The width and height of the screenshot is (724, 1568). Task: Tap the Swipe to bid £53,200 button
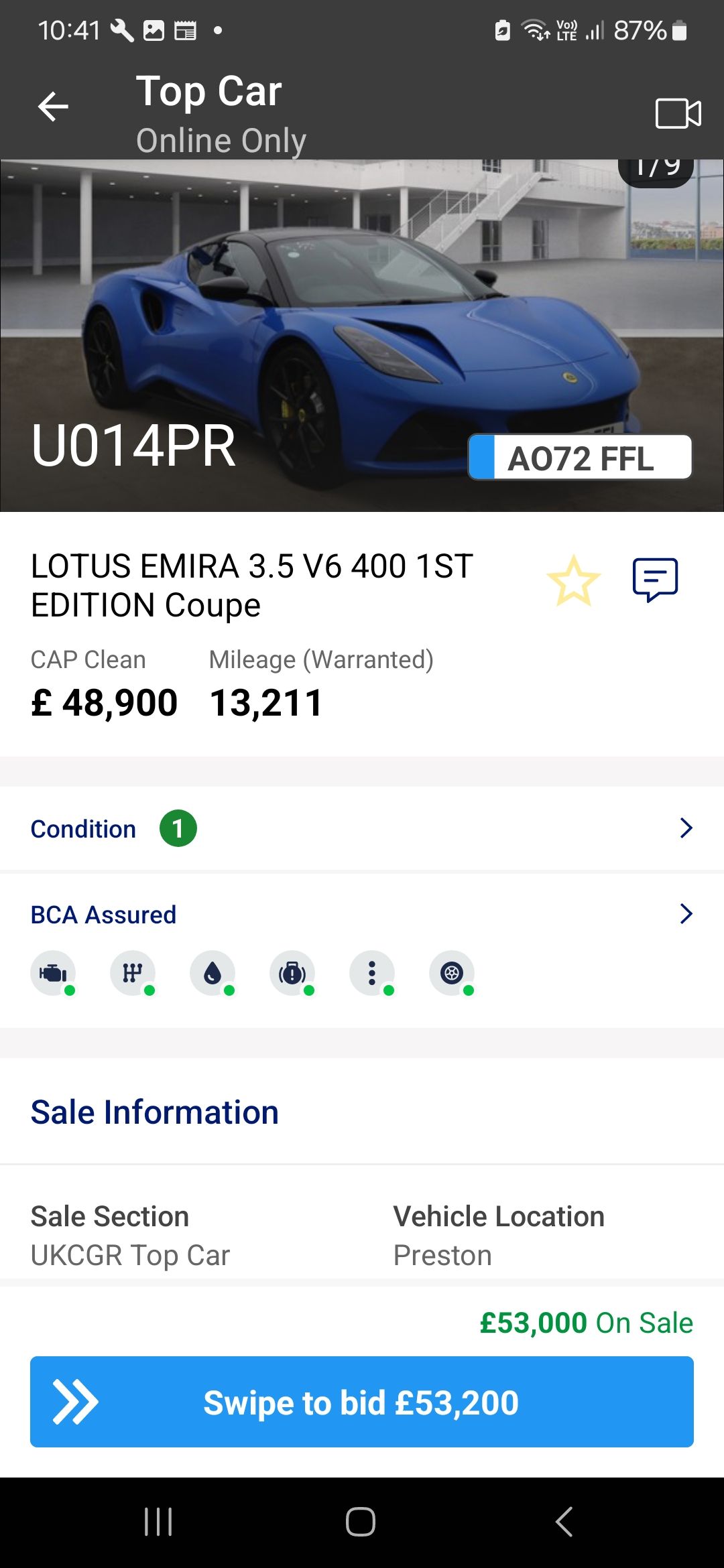[362, 1402]
